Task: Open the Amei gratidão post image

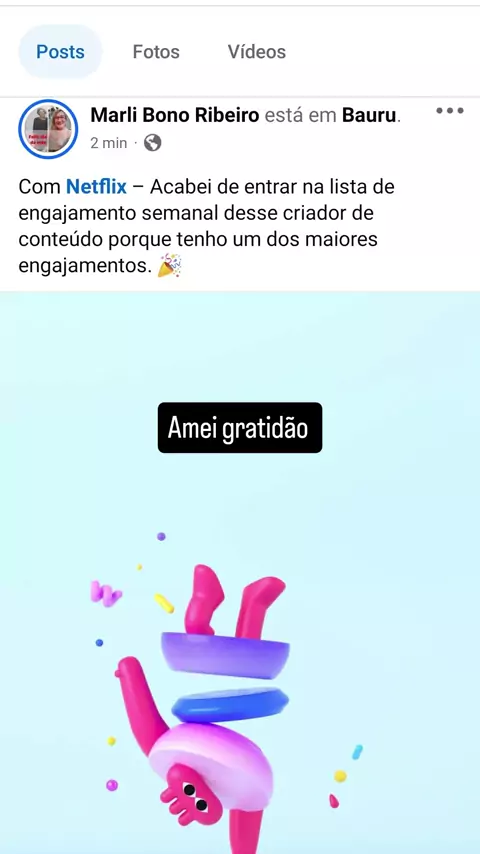Action: (x=240, y=572)
